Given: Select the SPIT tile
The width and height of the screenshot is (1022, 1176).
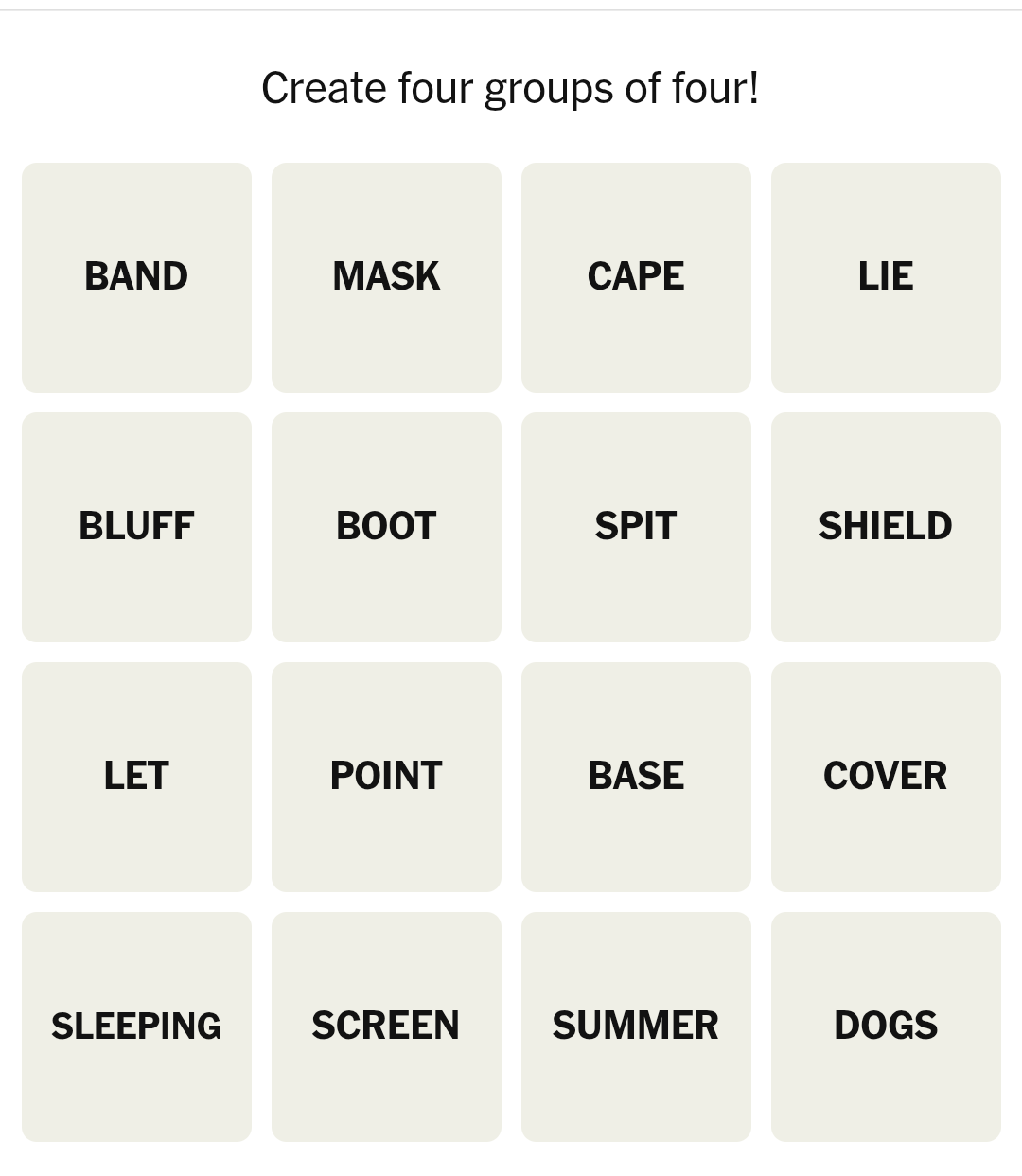Looking at the screenshot, I should click(636, 526).
